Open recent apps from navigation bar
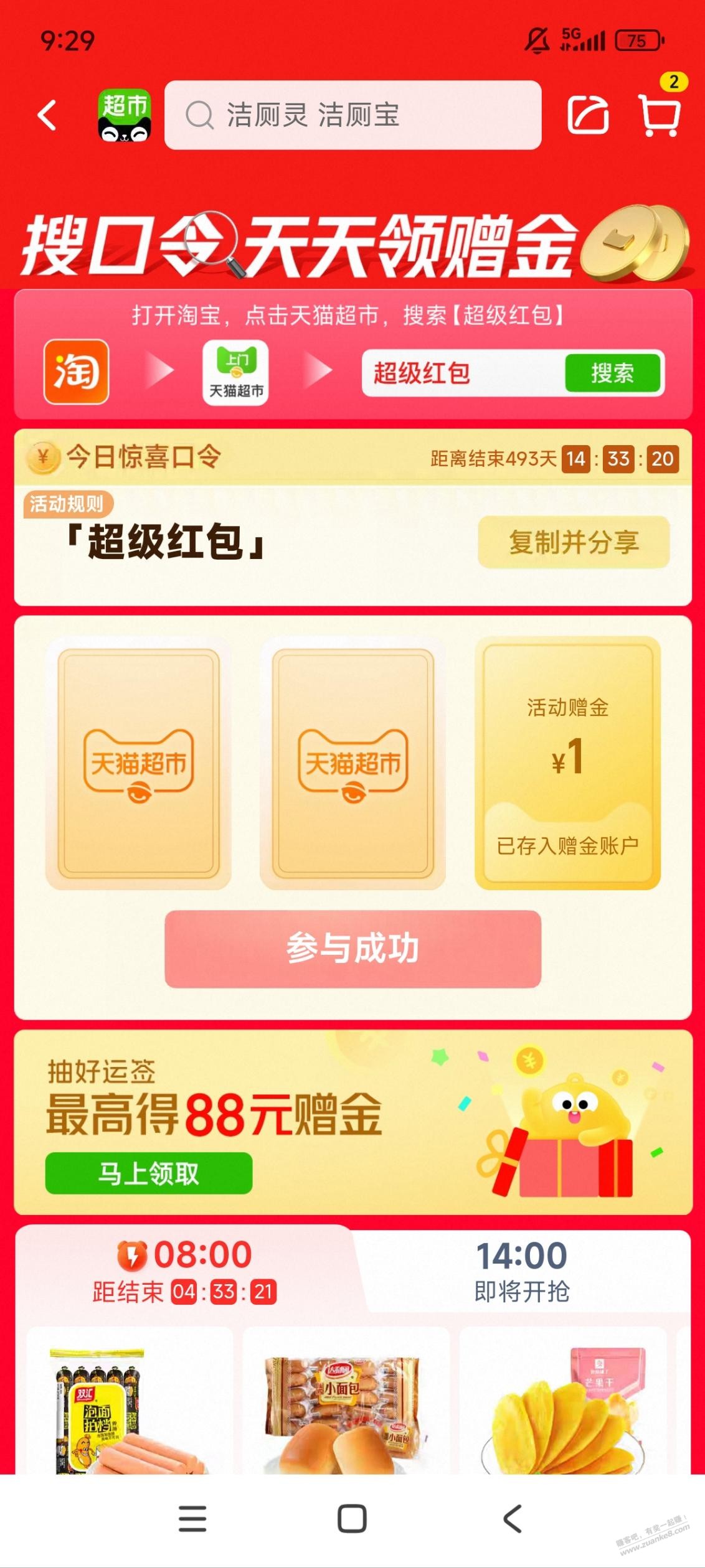 (192, 1519)
